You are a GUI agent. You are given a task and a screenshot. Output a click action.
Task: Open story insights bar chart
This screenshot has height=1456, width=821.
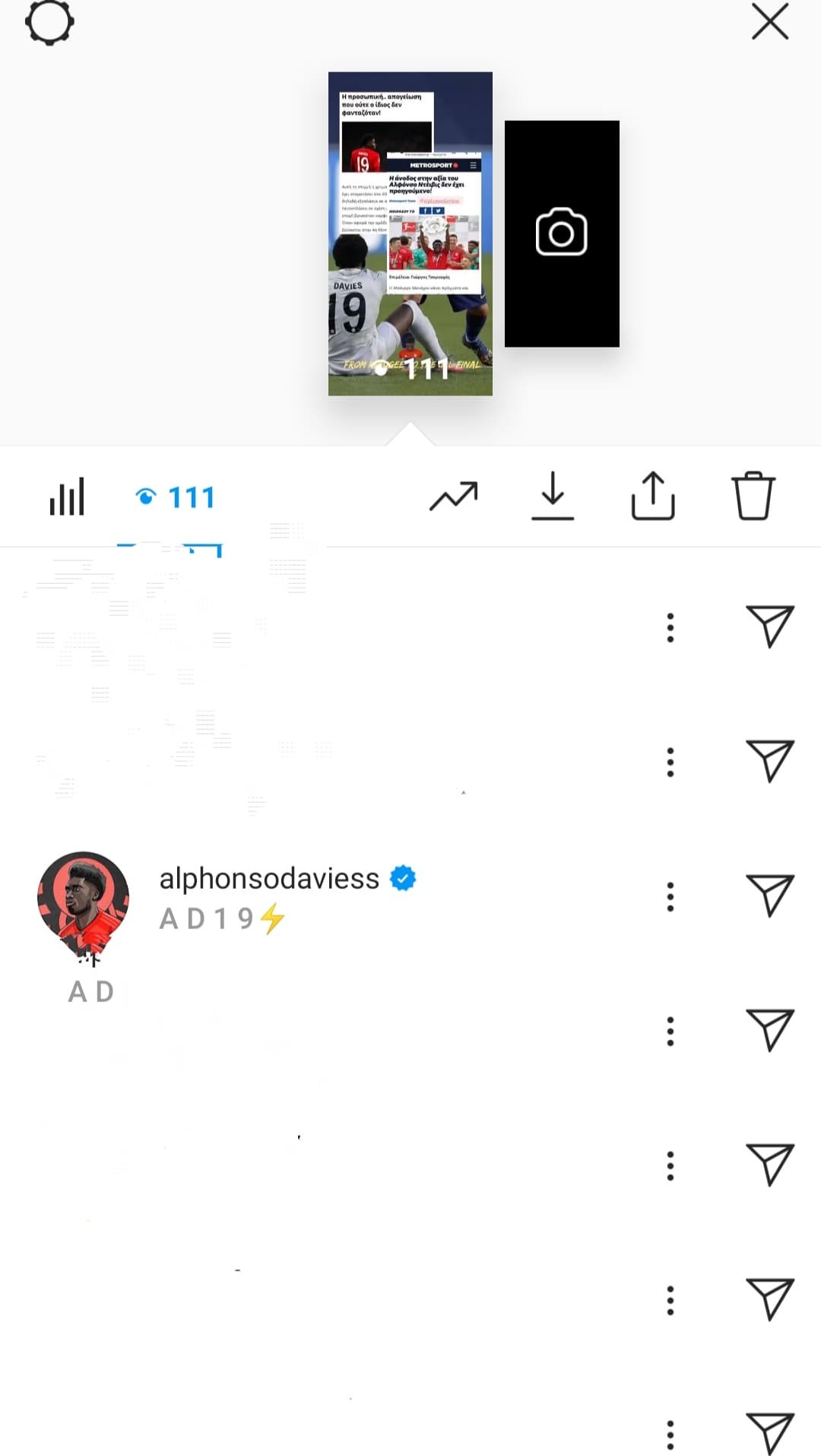tap(67, 496)
